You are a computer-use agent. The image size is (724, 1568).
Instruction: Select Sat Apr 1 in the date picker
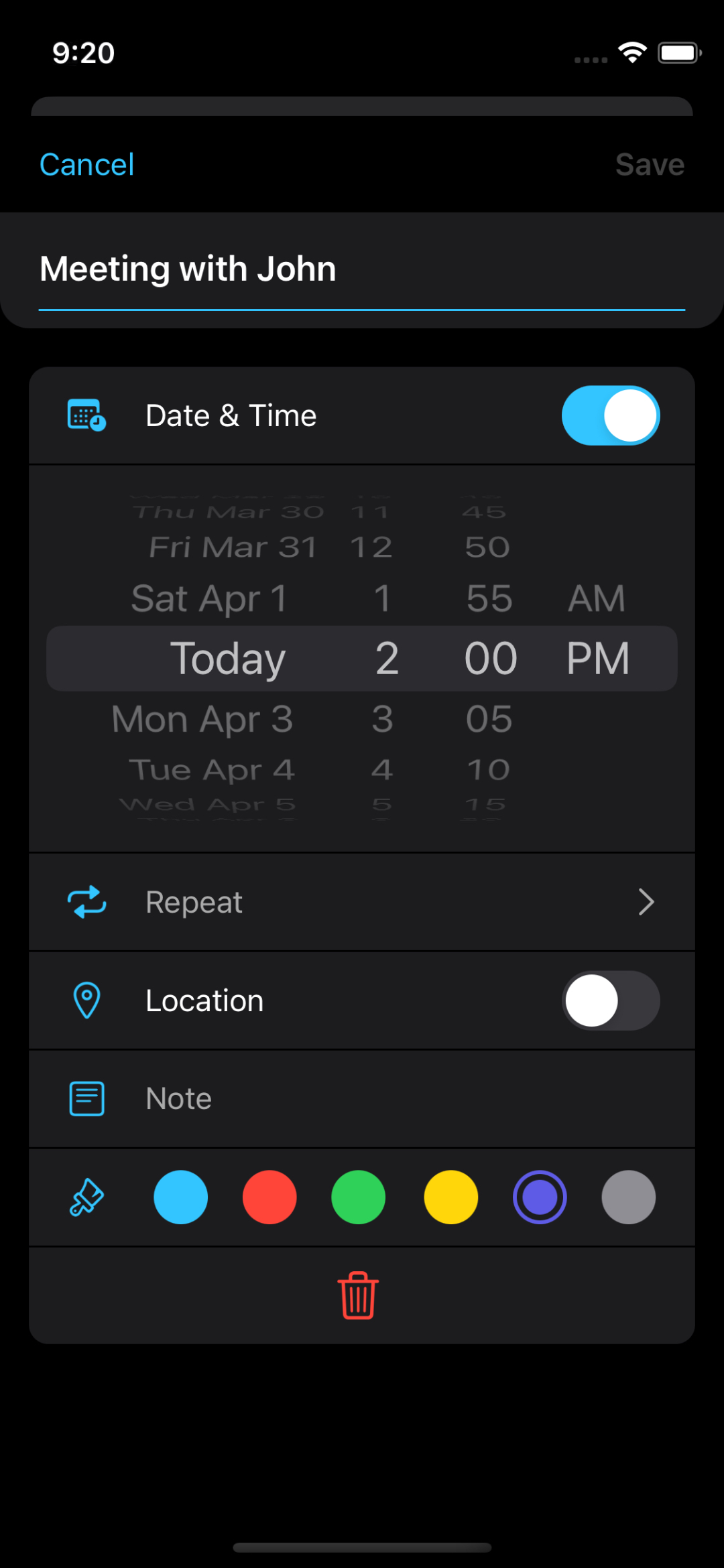[209, 598]
